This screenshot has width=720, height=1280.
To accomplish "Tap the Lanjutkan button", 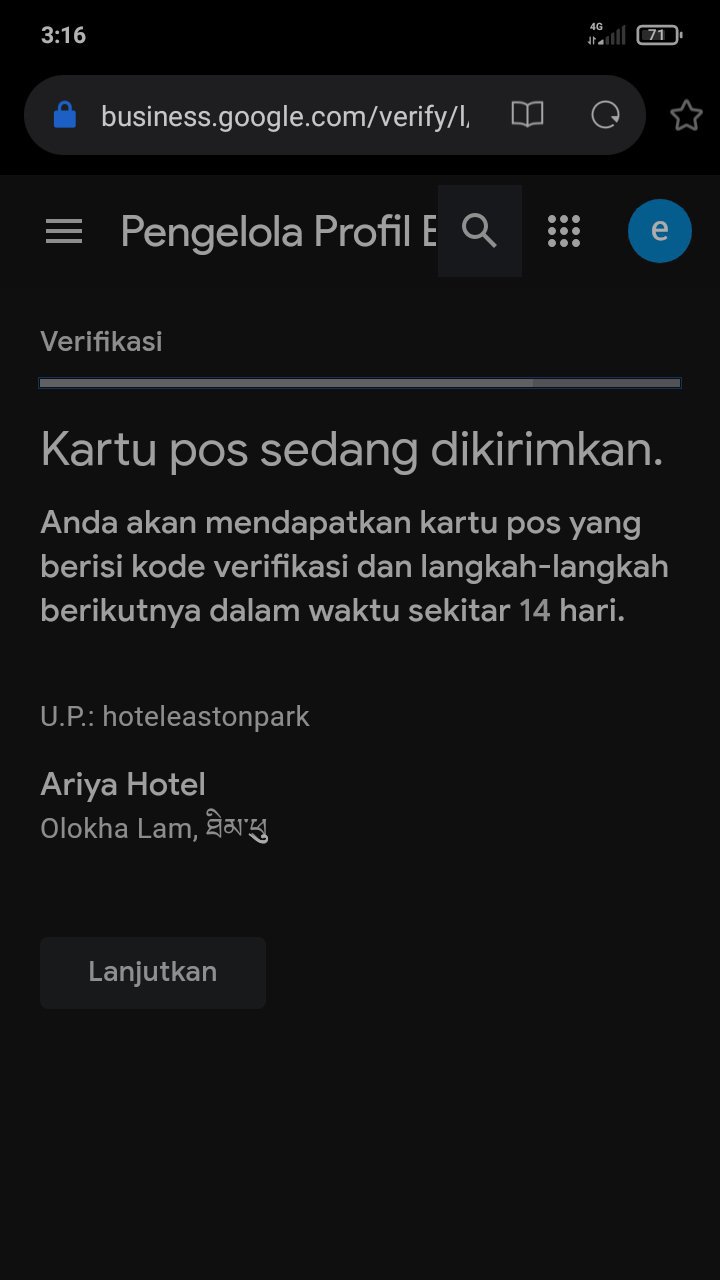I will (153, 972).
